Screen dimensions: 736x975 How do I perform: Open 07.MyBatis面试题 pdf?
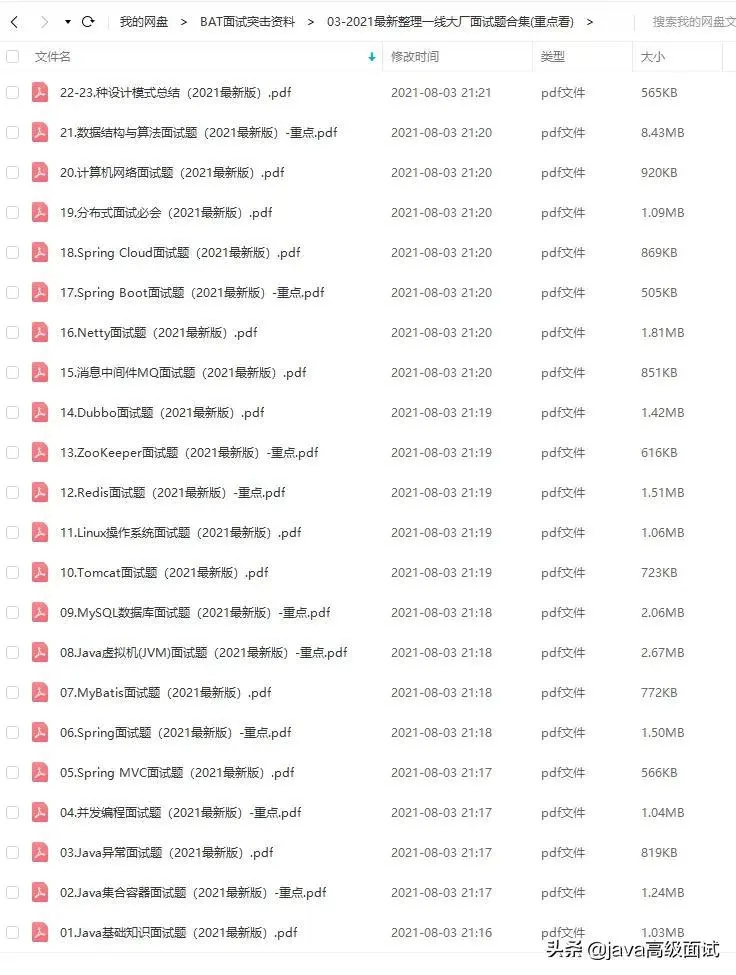coord(165,693)
